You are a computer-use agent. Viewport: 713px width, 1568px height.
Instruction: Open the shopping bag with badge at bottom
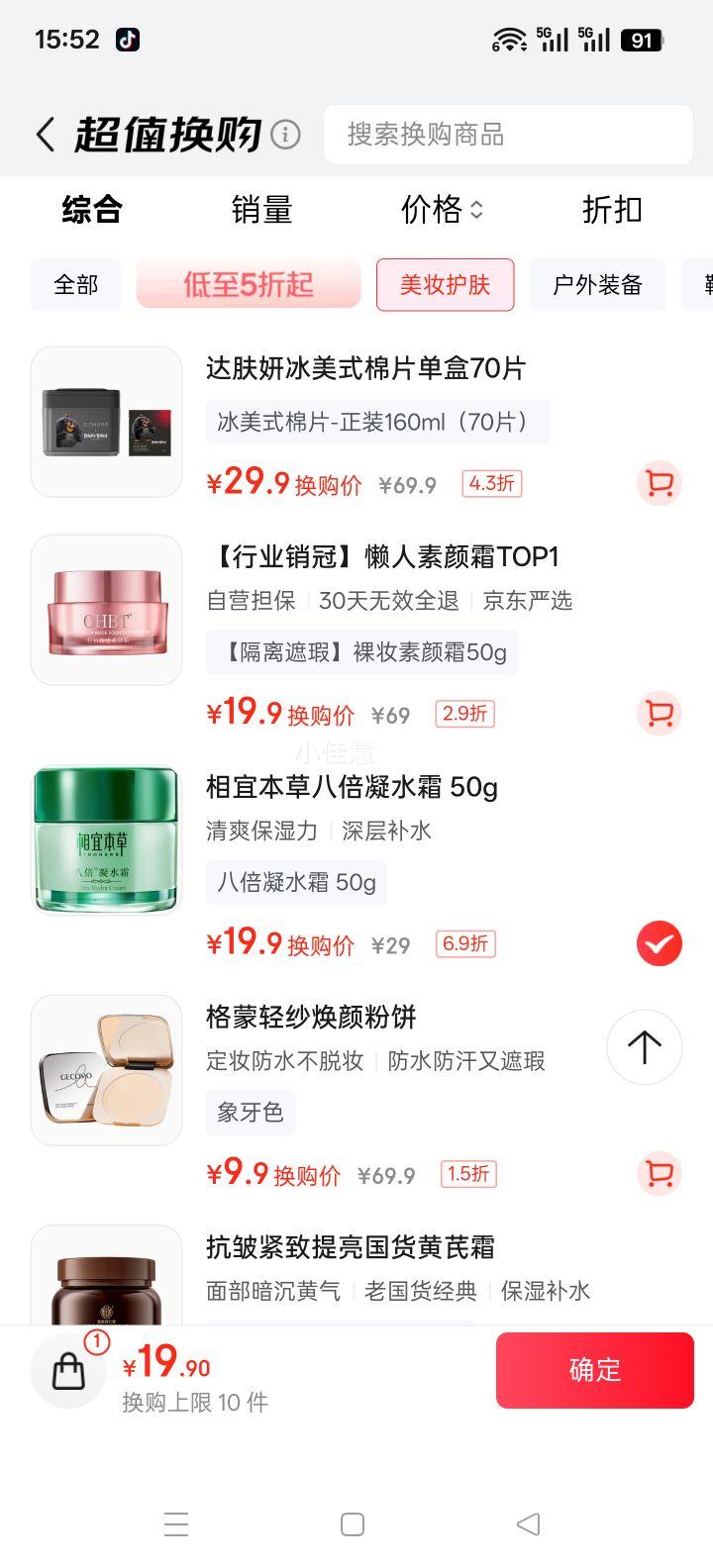(x=67, y=1370)
